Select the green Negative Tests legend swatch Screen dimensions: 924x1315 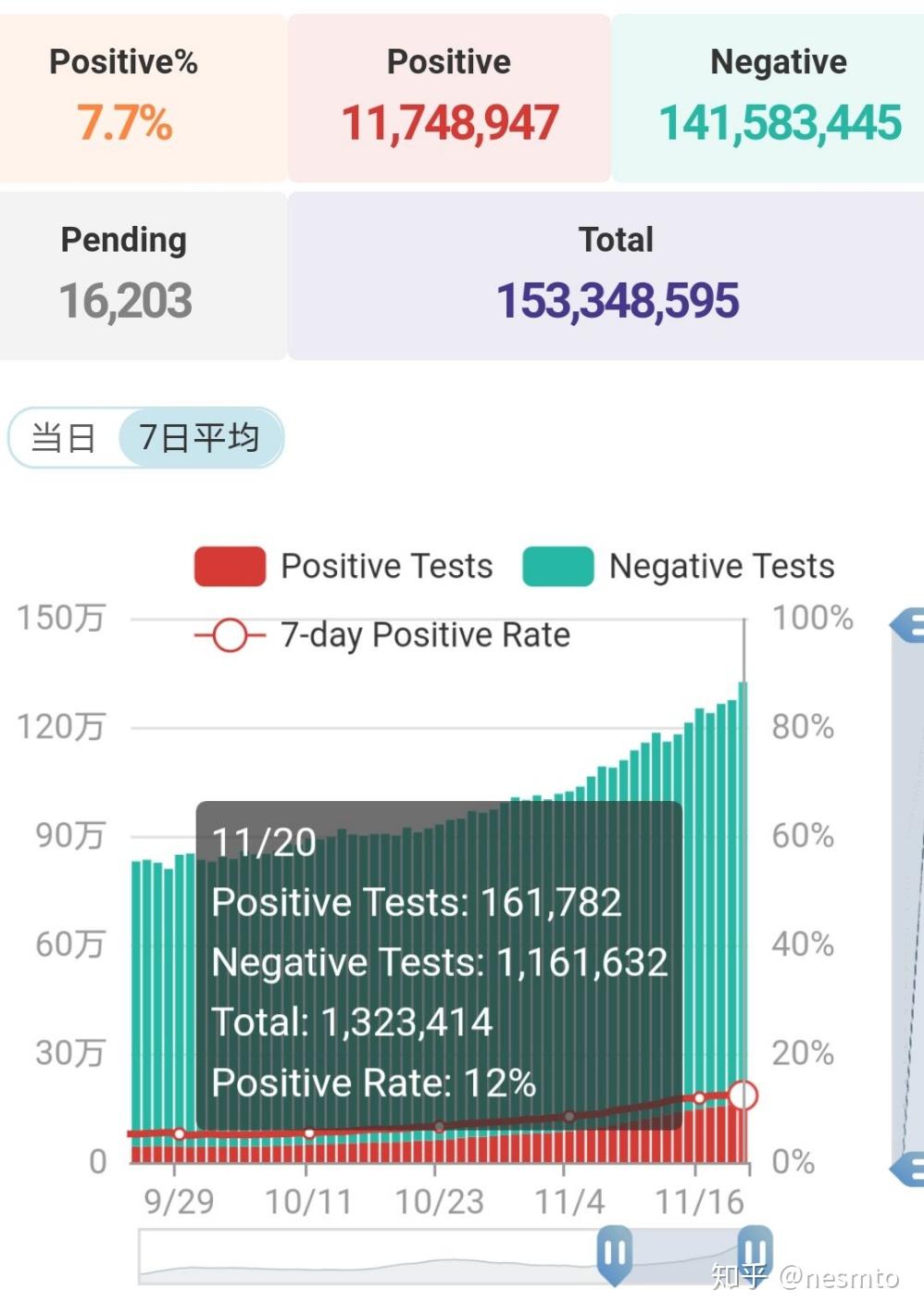(x=557, y=565)
